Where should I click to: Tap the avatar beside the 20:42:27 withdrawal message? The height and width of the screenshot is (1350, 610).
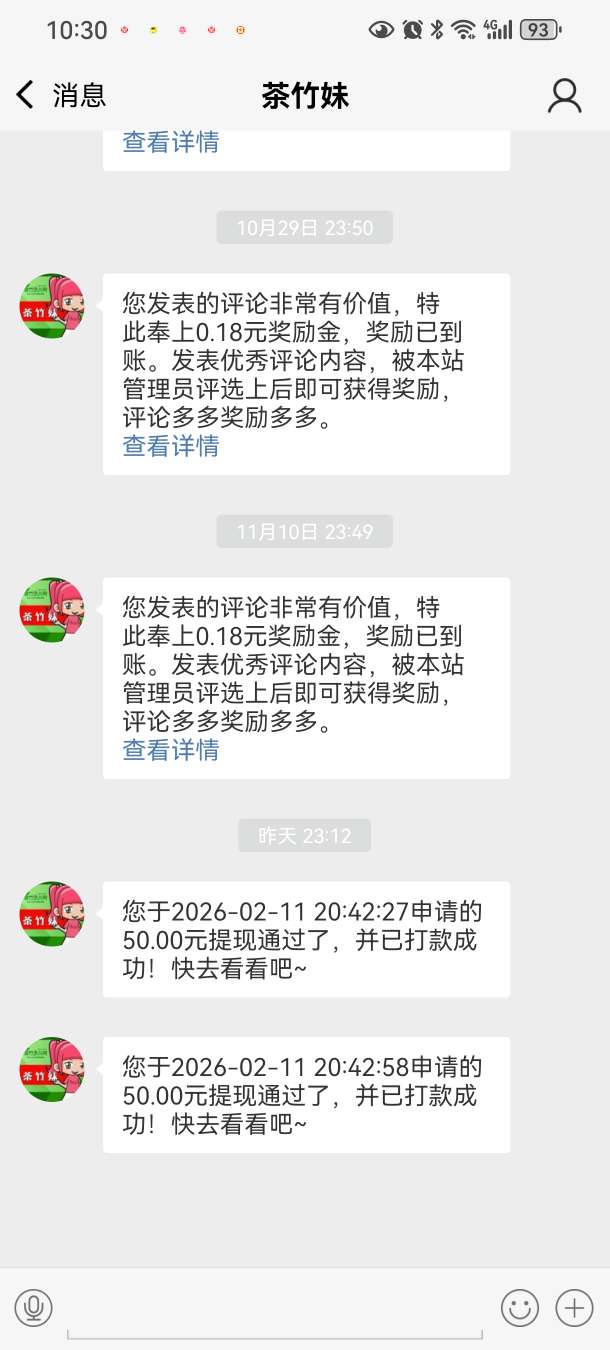(52, 914)
